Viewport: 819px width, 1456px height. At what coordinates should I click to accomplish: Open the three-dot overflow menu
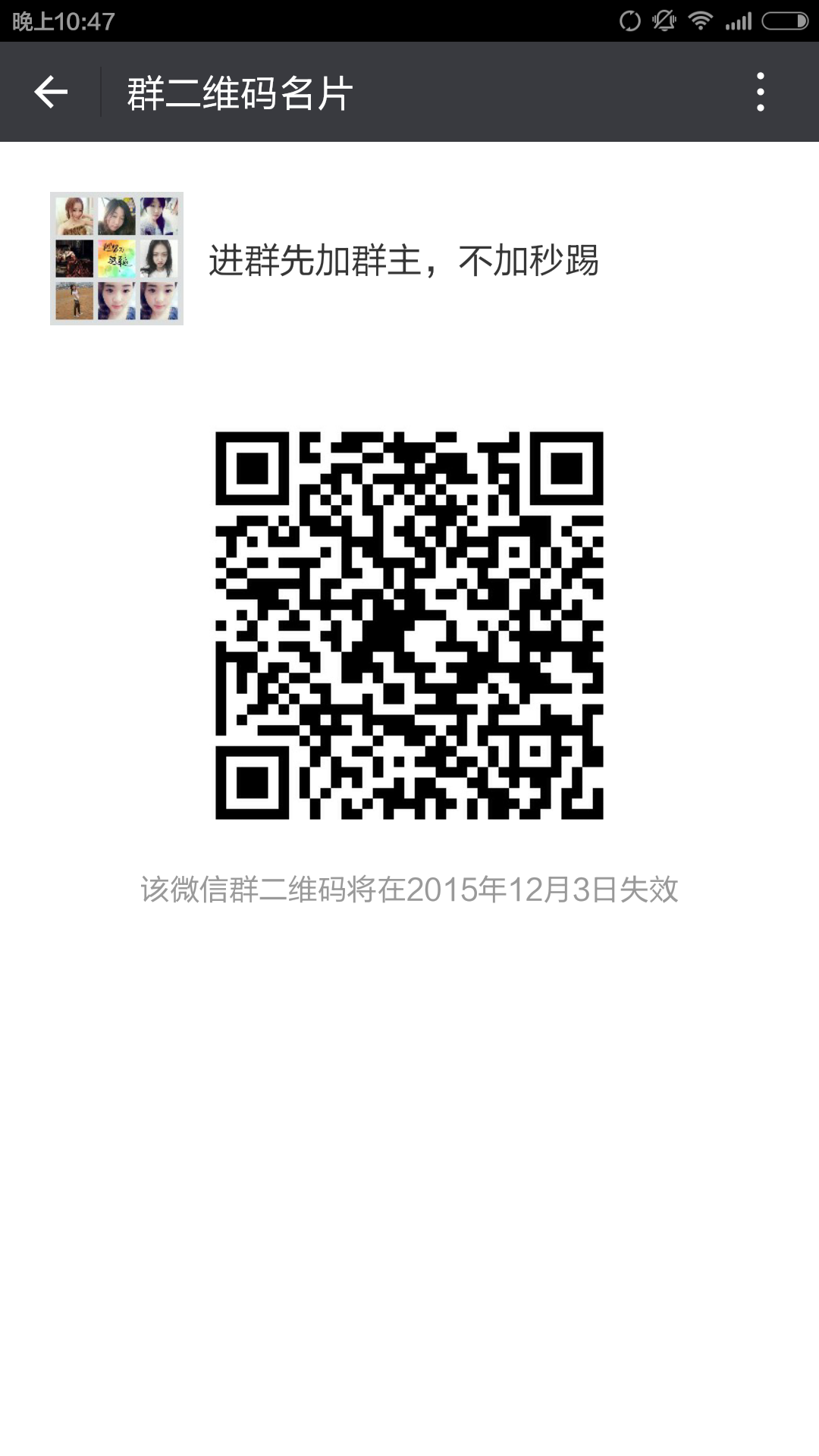tap(760, 93)
